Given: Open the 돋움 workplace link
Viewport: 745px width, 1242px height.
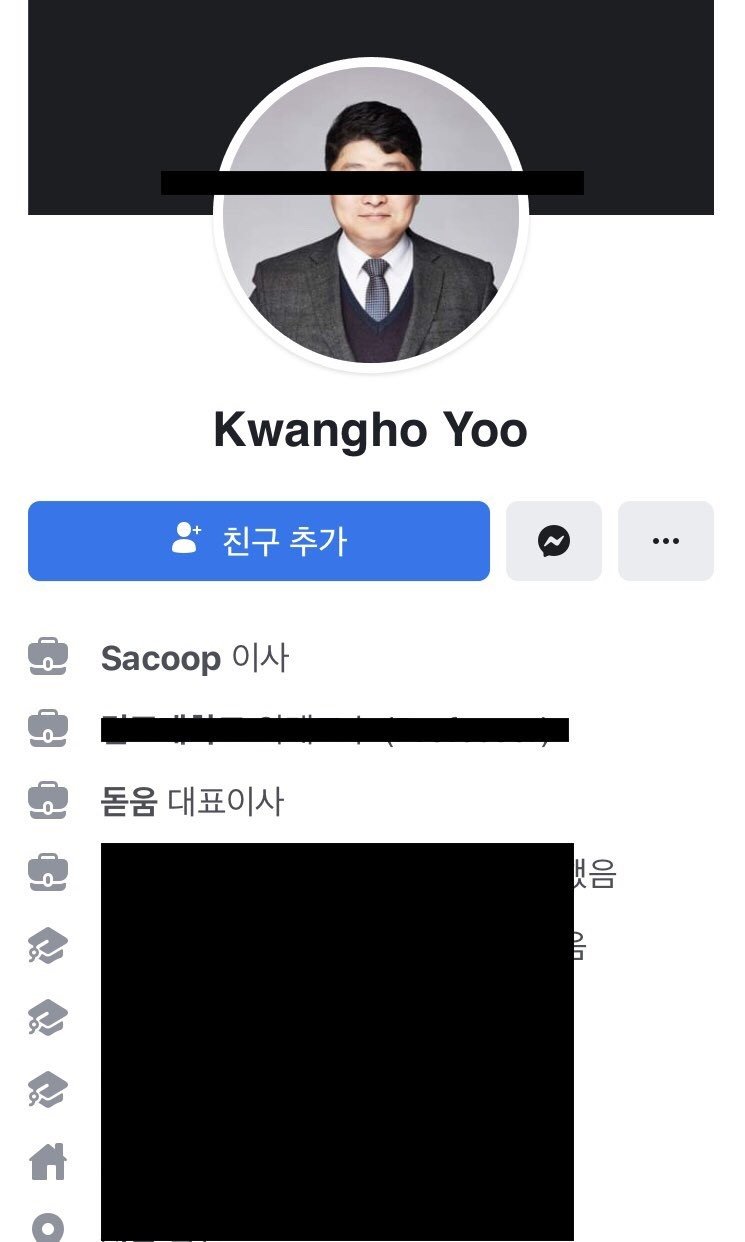Looking at the screenshot, I should tap(129, 801).
